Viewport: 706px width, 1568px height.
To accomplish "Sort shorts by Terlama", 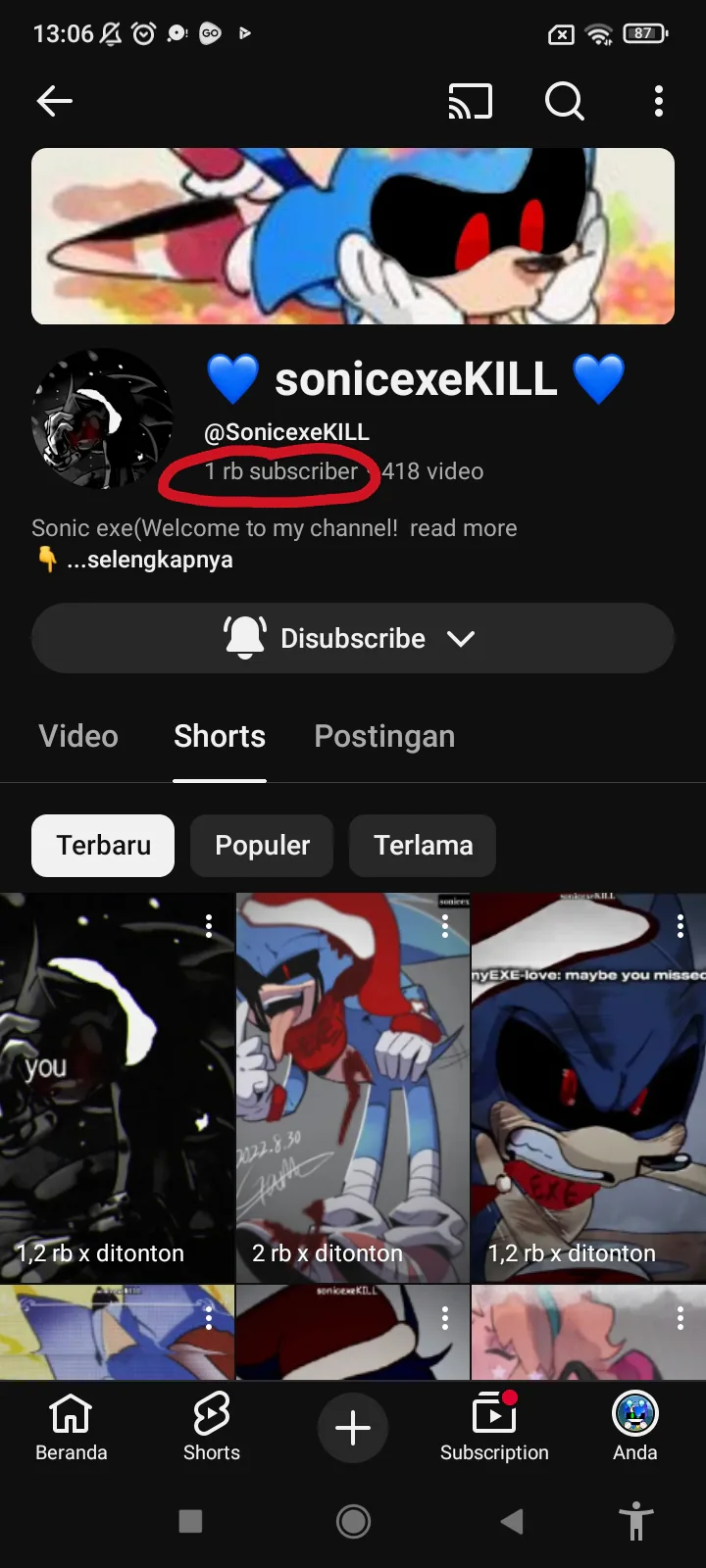I will click(423, 845).
